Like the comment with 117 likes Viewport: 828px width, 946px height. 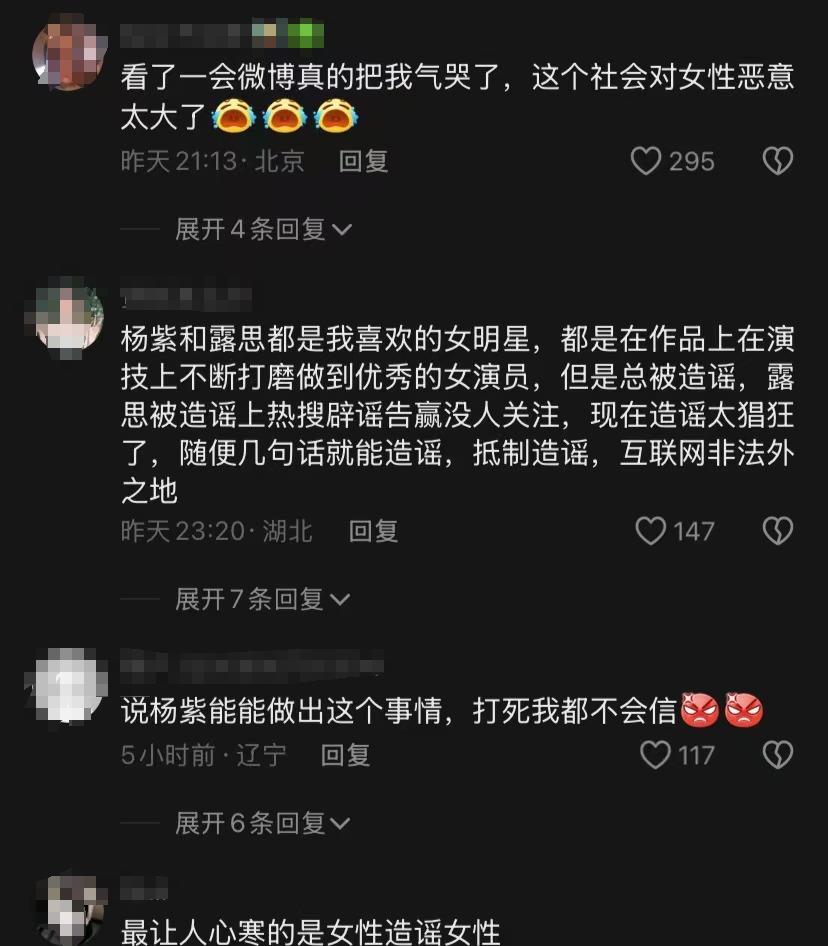tap(655, 755)
